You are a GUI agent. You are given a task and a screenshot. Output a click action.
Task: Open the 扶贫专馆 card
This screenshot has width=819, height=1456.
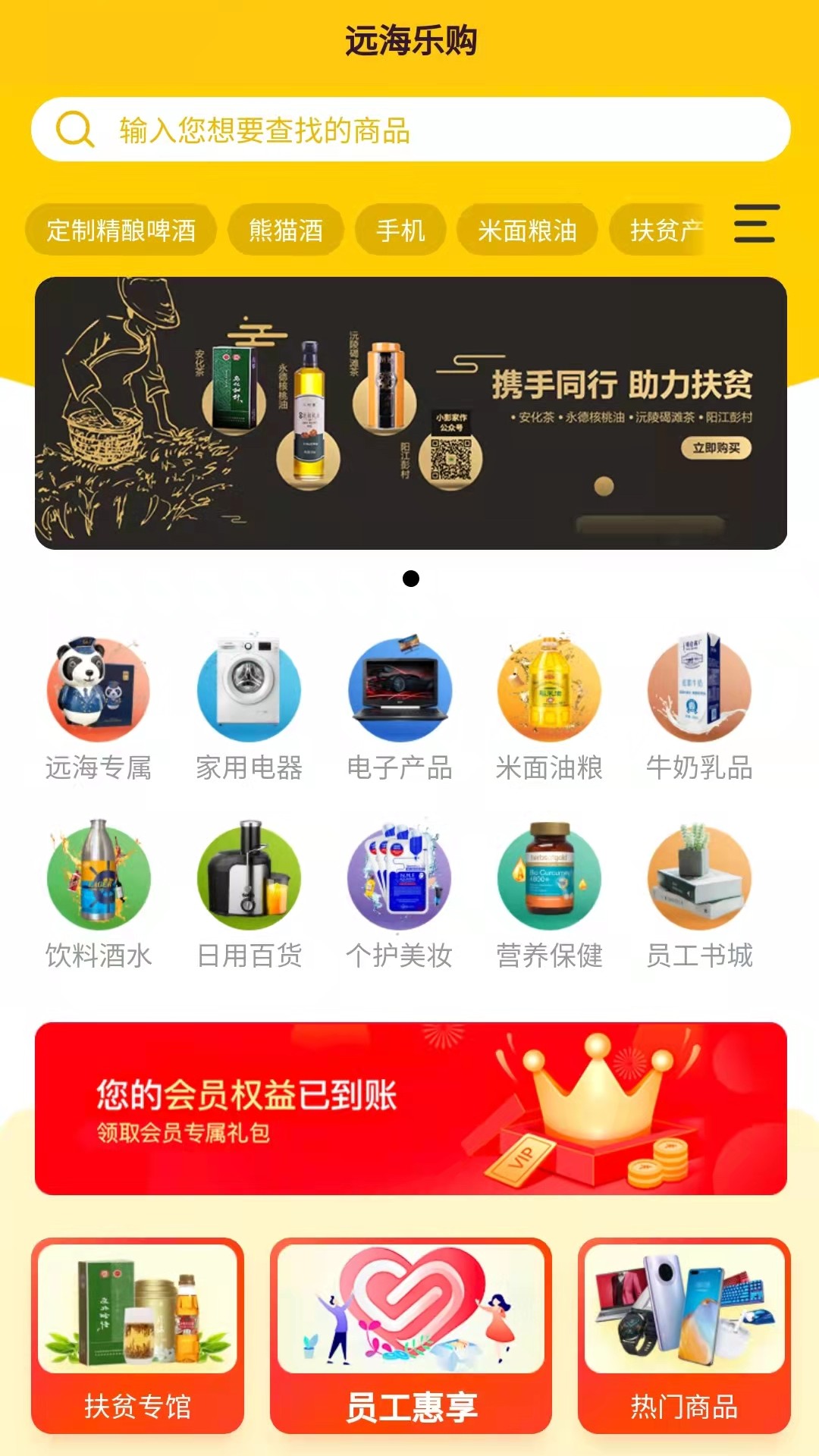[x=137, y=1336]
